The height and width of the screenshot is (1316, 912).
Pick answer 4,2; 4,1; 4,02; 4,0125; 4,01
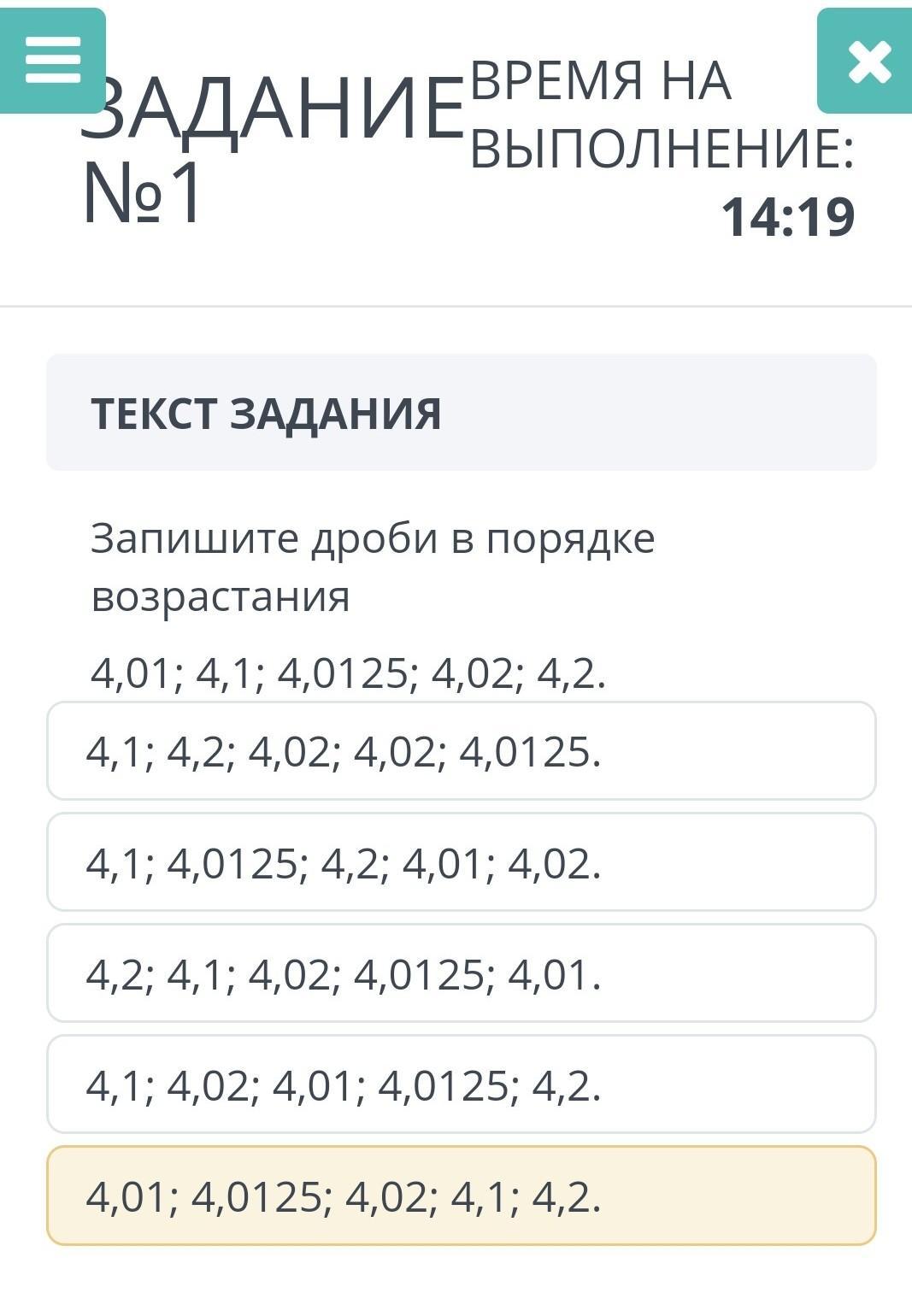click(461, 973)
